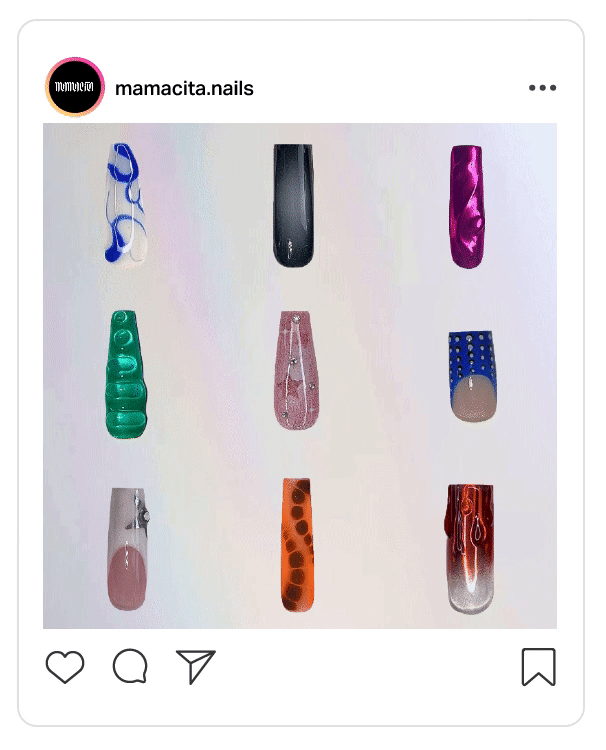606x750 pixels.
Task: Open mamacita.nails profile picture
Action: pos(74,88)
